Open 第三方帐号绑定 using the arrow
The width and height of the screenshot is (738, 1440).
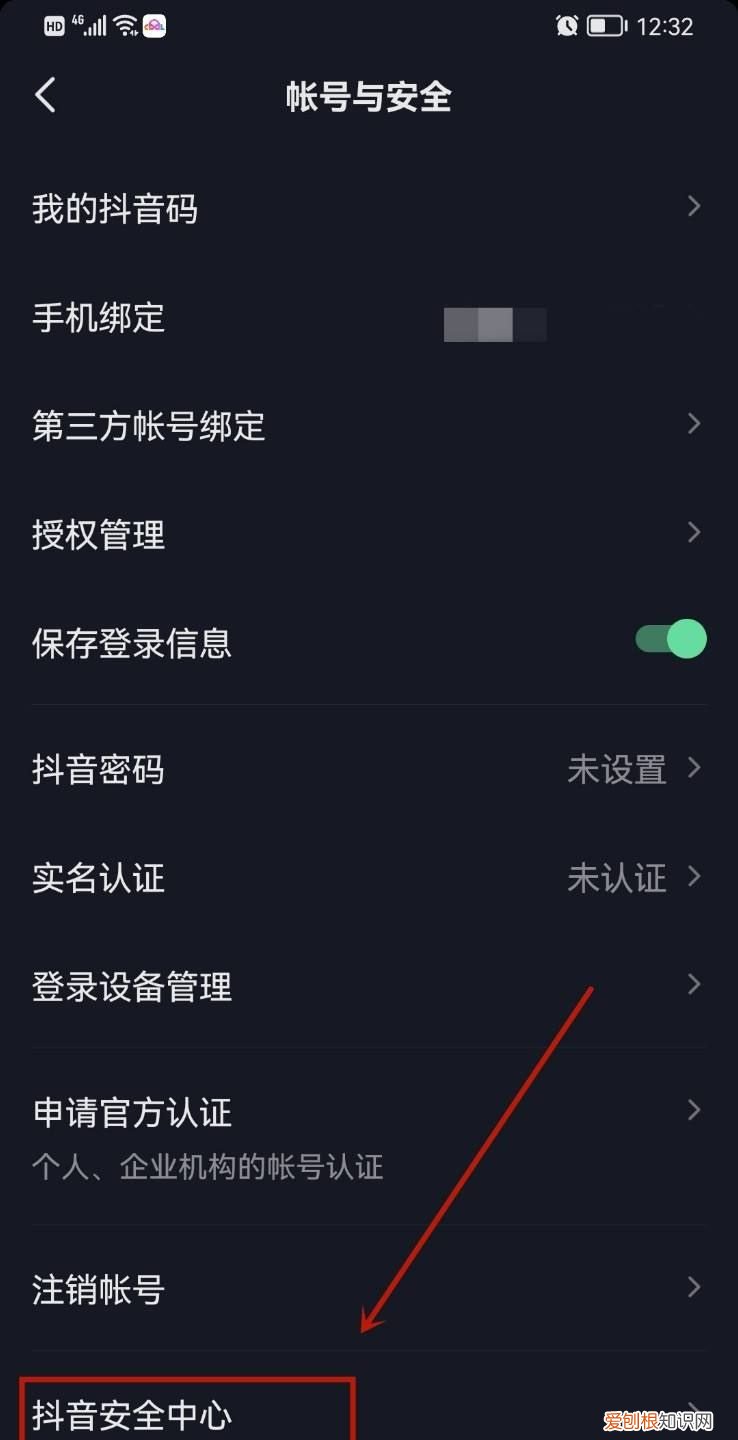pyautogui.click(x=694, y=424)
